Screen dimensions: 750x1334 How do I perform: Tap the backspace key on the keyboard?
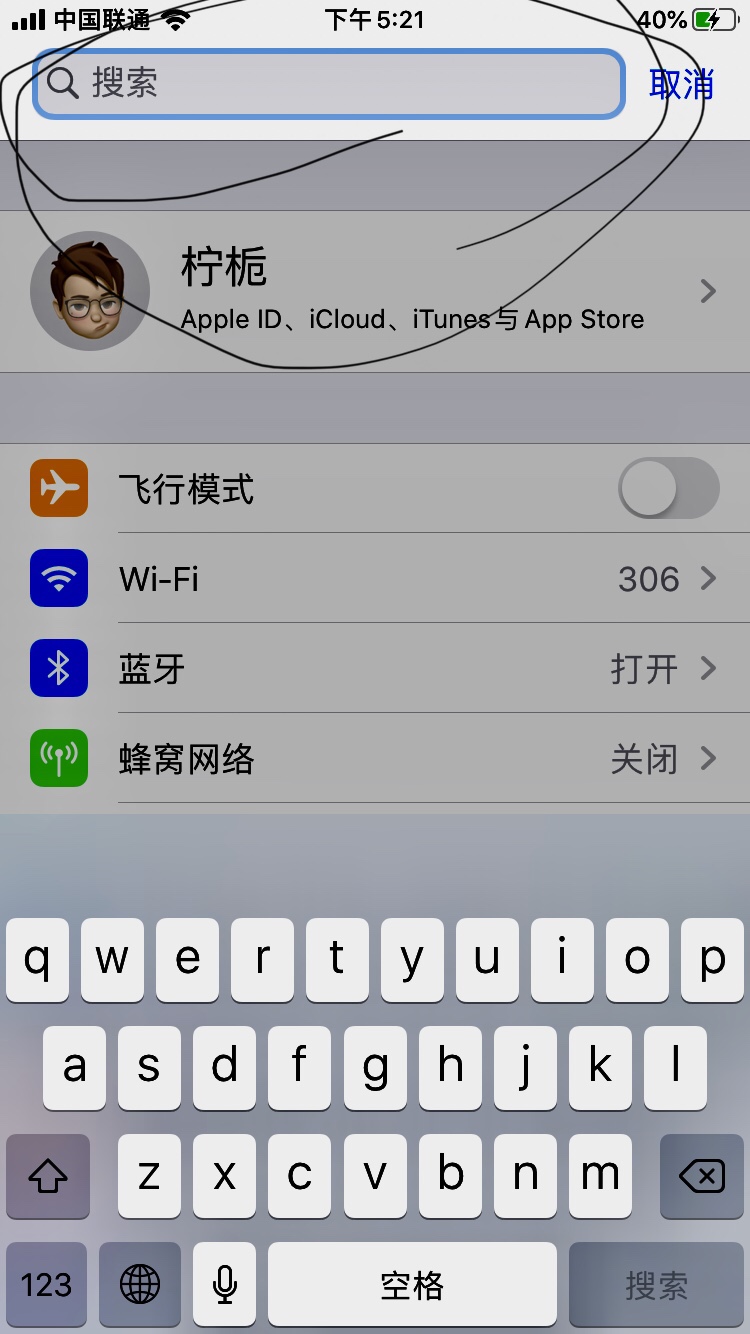point(702,1176)
